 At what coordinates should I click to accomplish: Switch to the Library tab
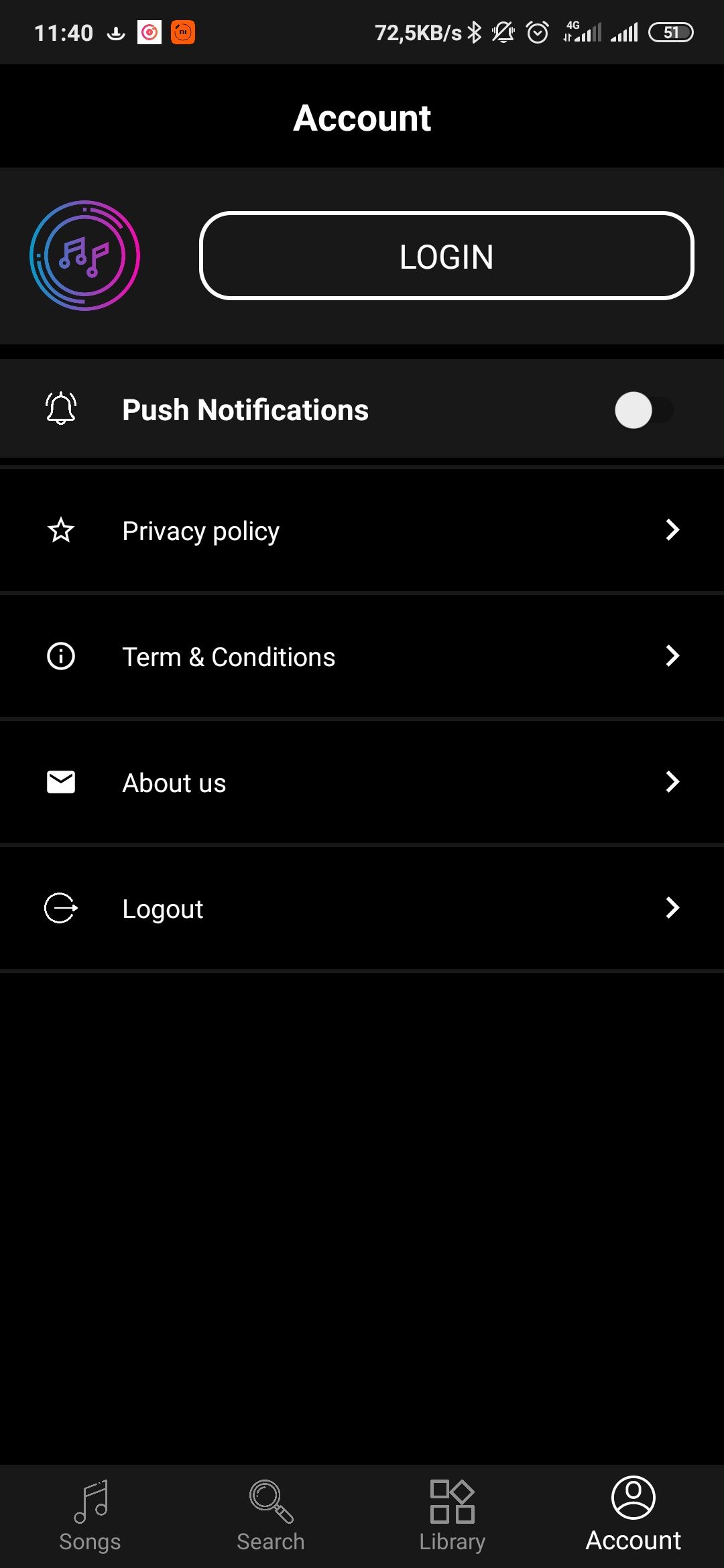(452, 1516)
